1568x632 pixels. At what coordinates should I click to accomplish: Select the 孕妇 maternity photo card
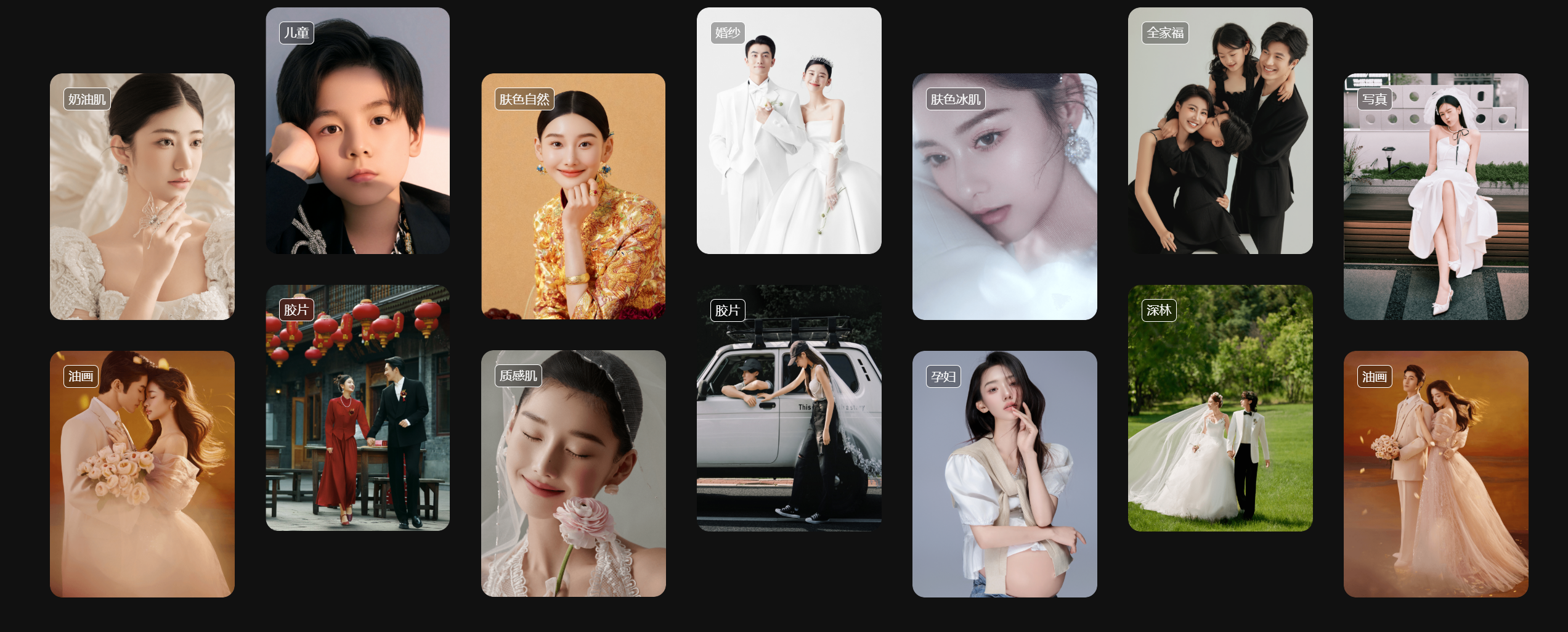(x=1004, y=474)
